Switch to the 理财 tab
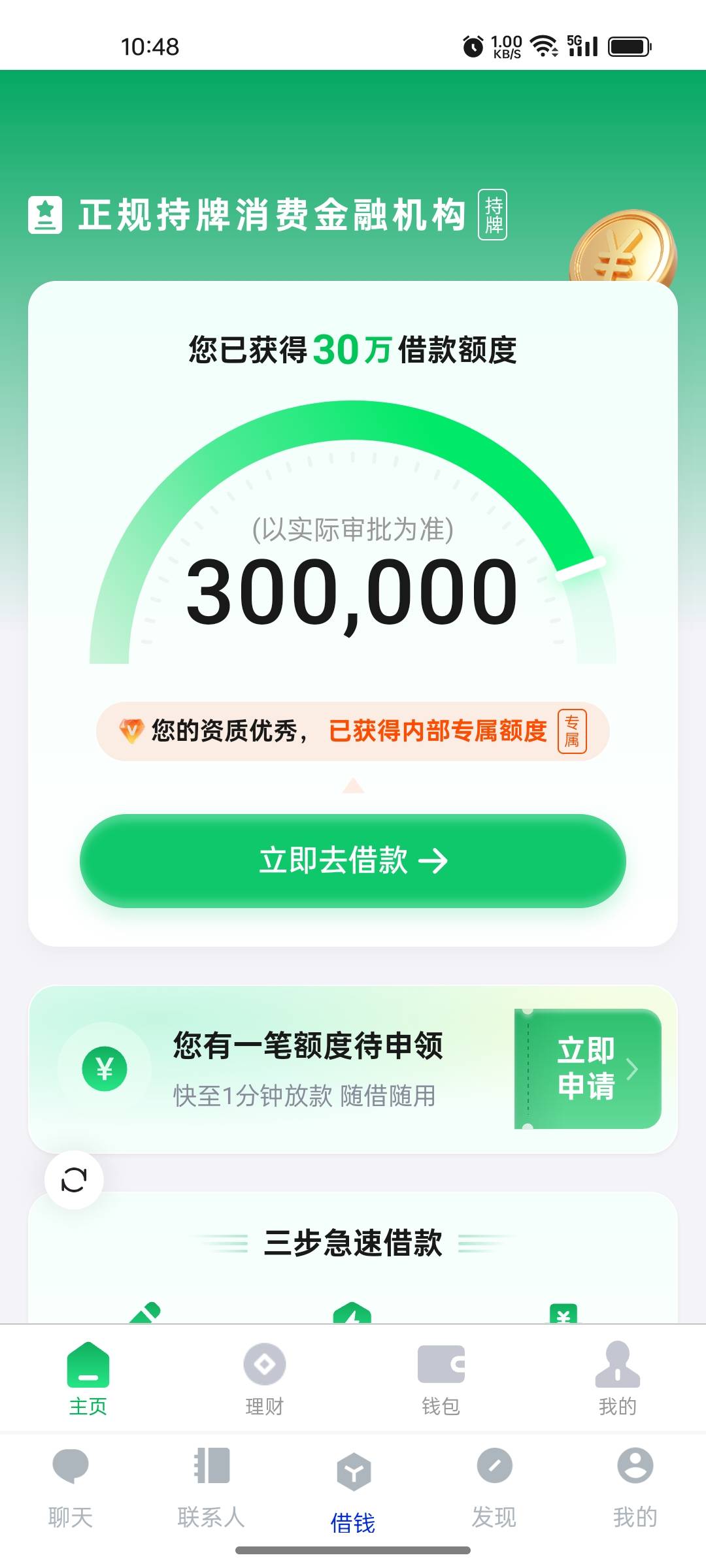The width and height of the screenshot is (706, 1568). coord(265,1379)
